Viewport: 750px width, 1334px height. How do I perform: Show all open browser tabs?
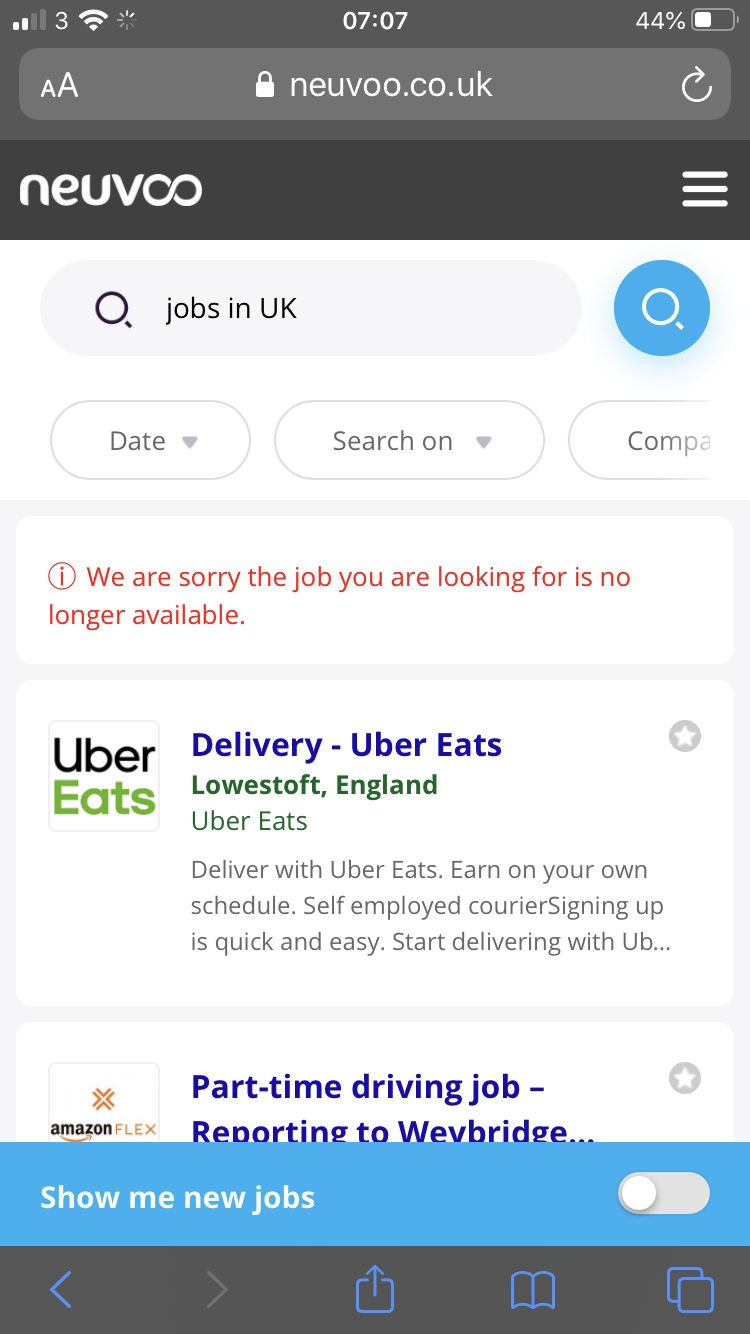[x=689, y=1289]
